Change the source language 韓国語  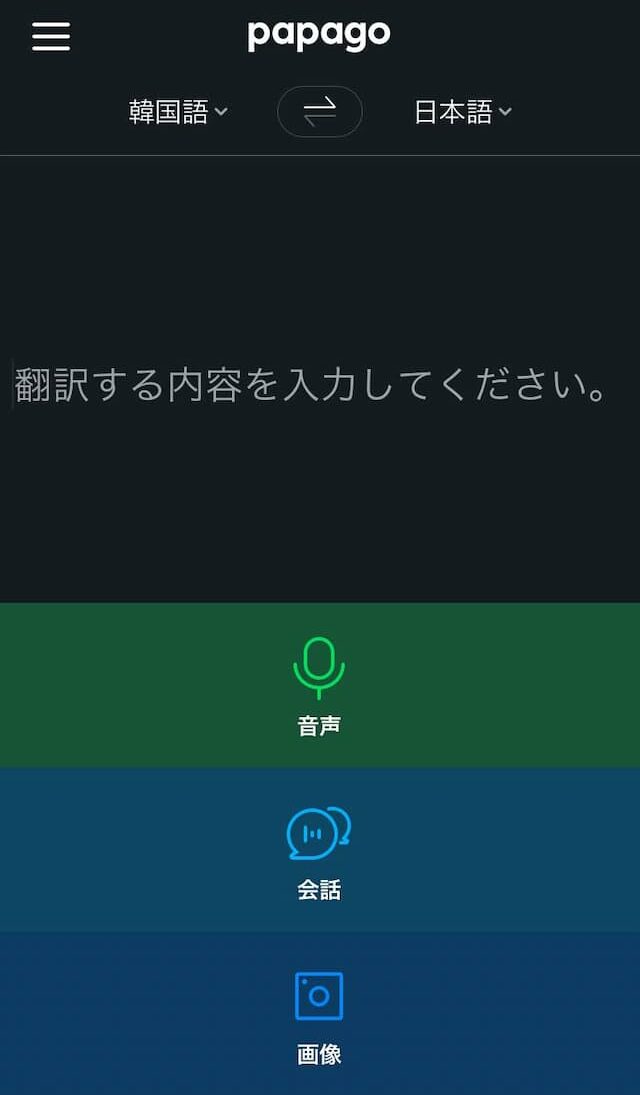point(178,112)
